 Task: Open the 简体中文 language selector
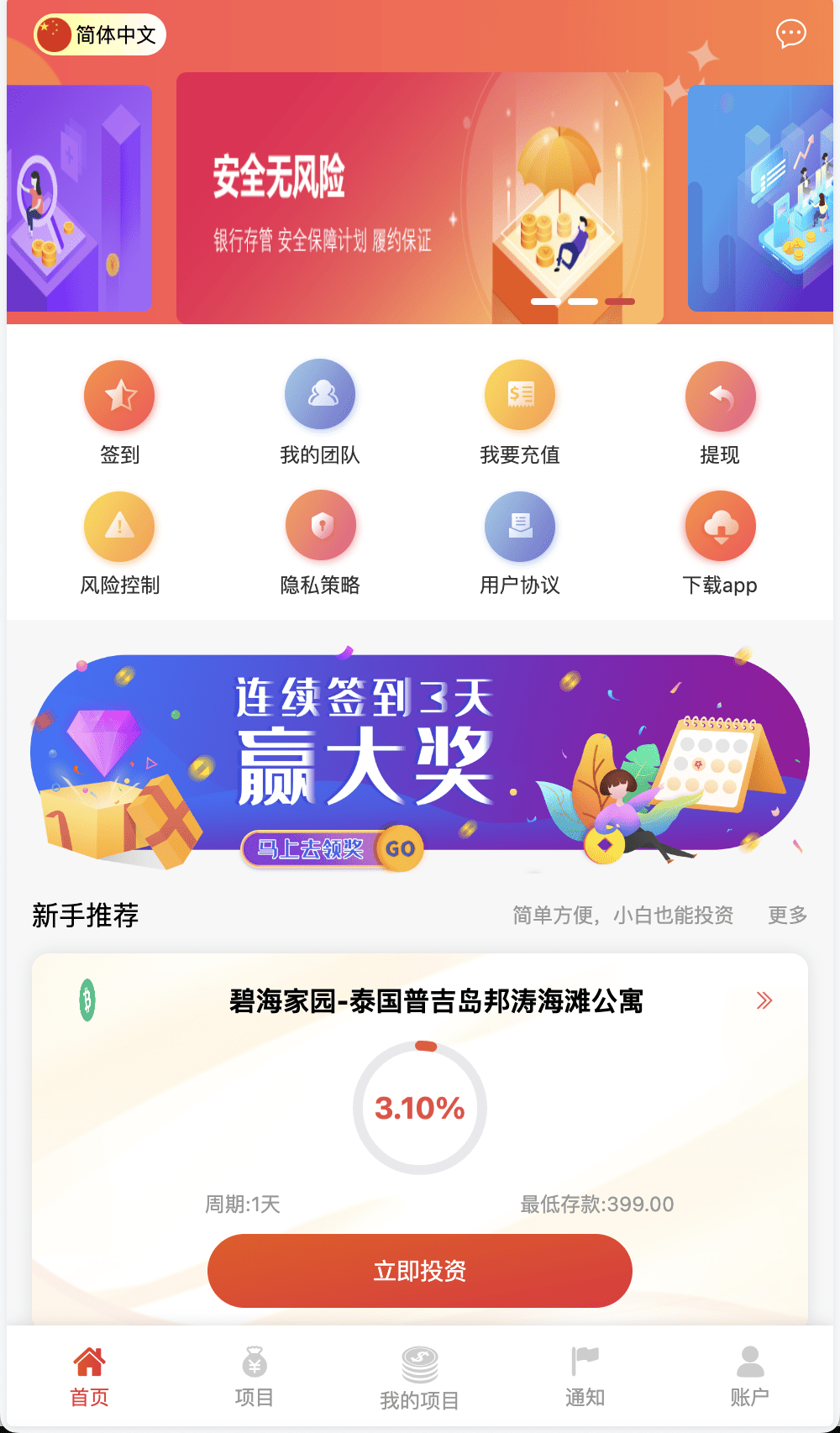pyautogui.click(x=100, y=35)
